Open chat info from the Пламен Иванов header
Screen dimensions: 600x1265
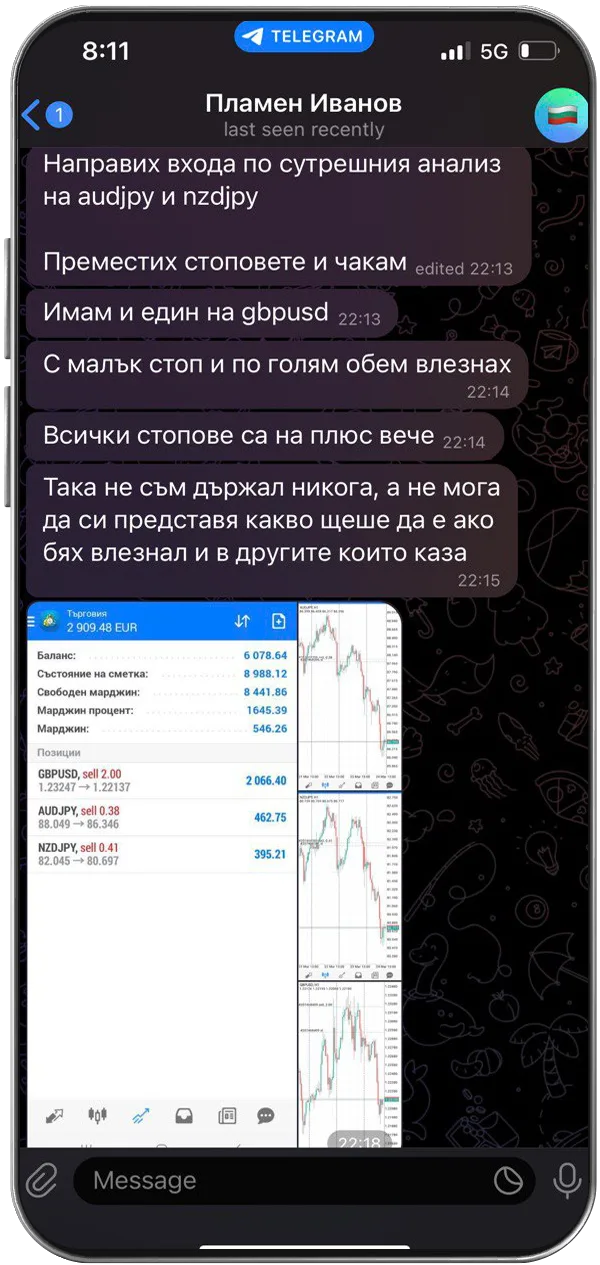point(304,114)
